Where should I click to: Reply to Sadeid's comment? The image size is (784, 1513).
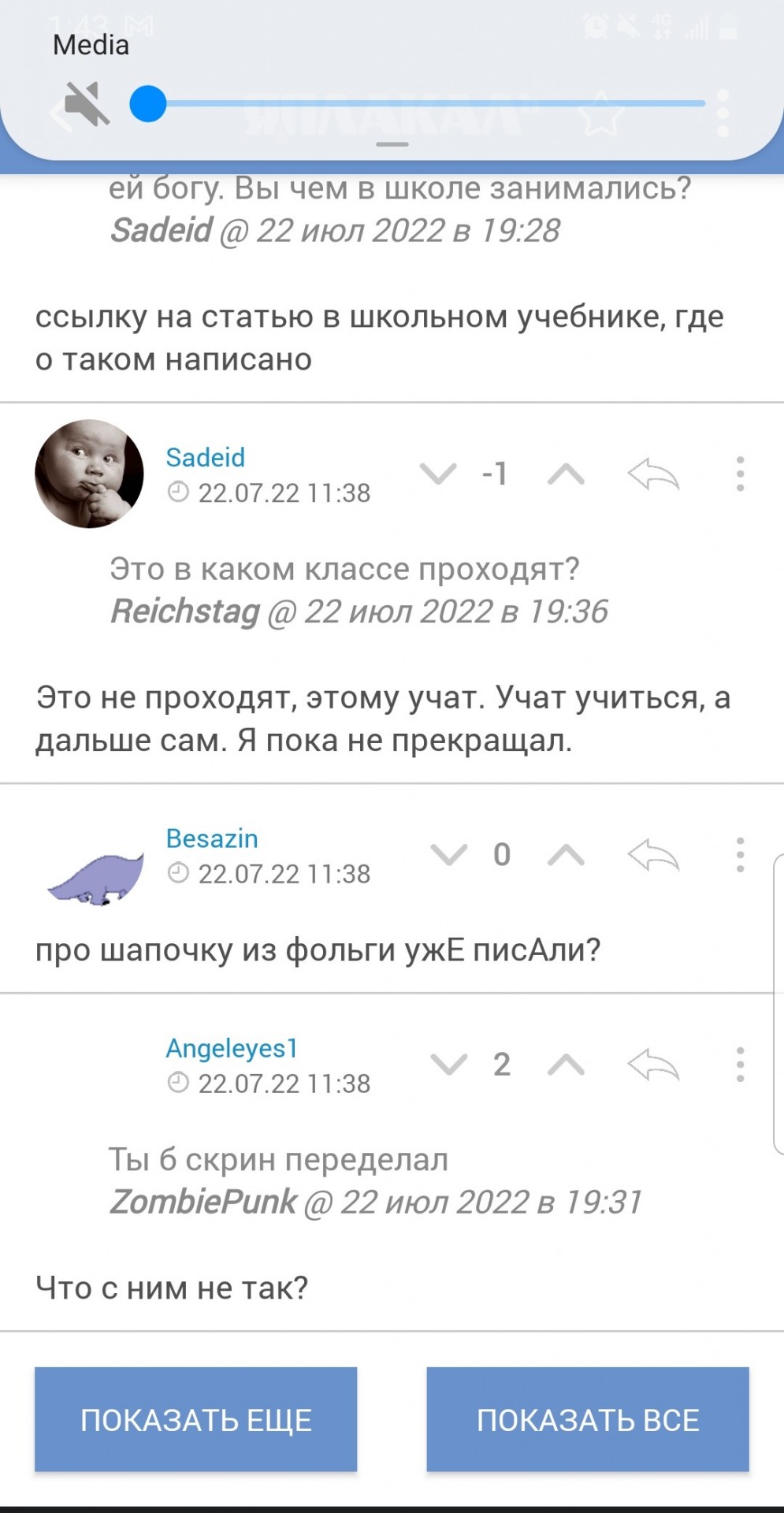[653, 474]
